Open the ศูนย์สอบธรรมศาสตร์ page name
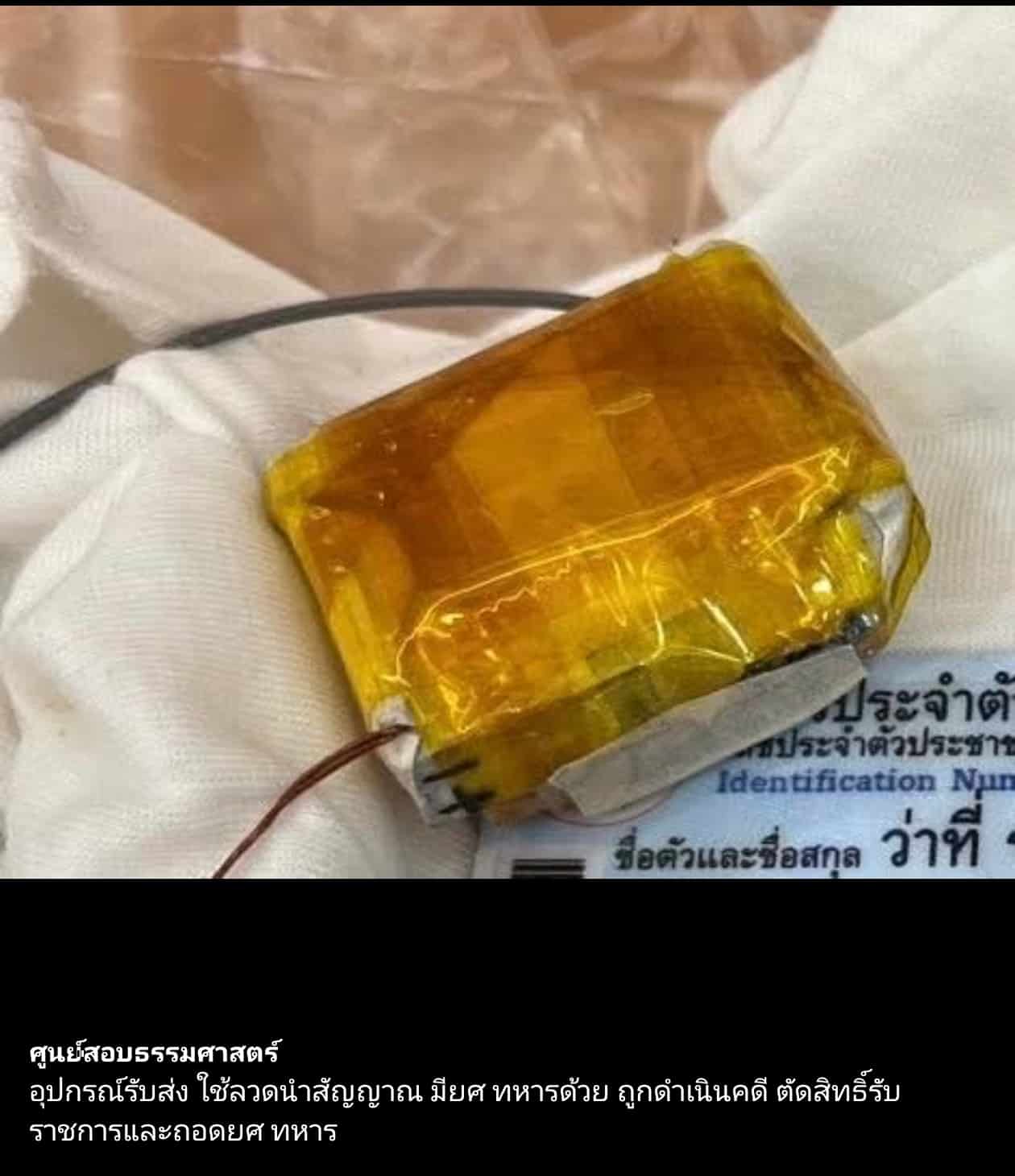This screenshot has width=1015, height=1176. tap(154, 1053)
